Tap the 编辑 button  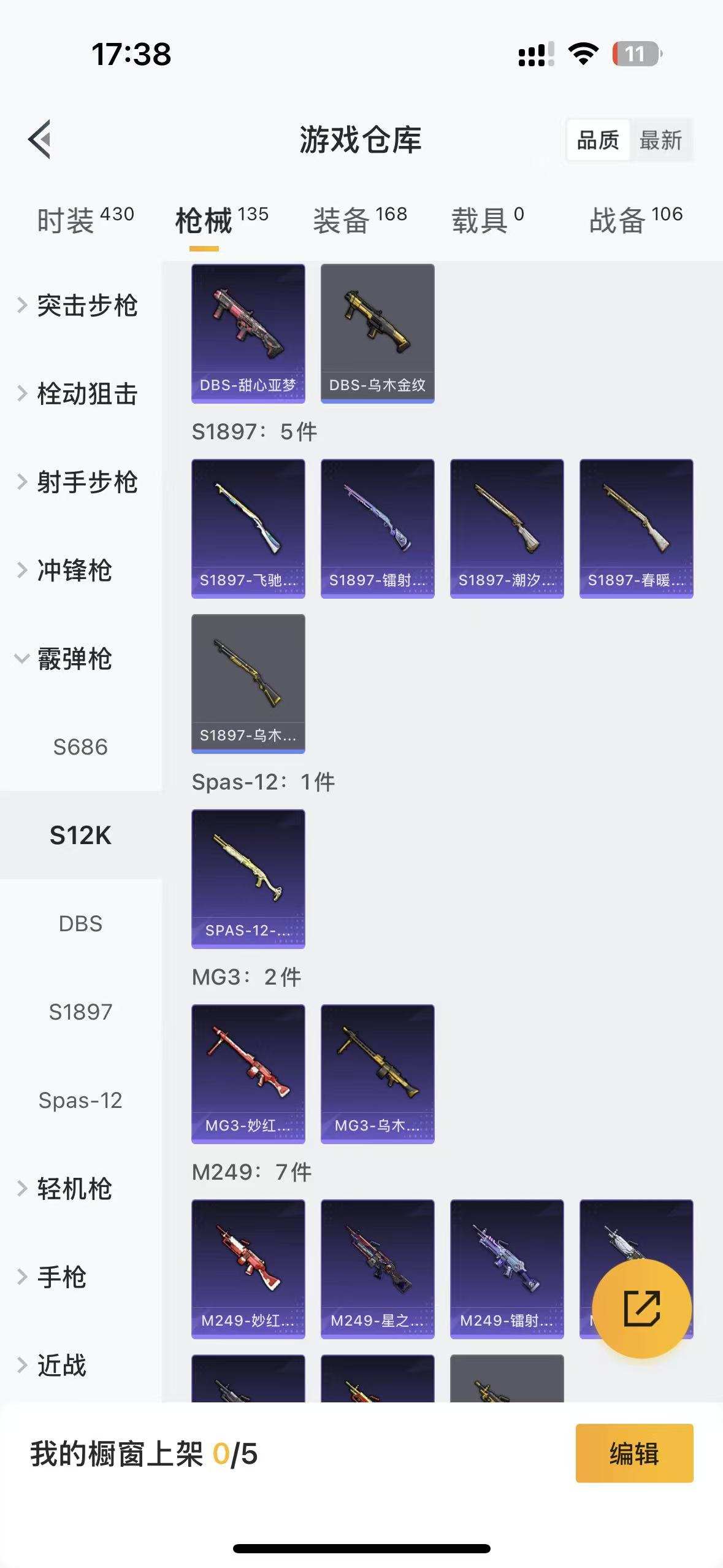pos(634,1453)
